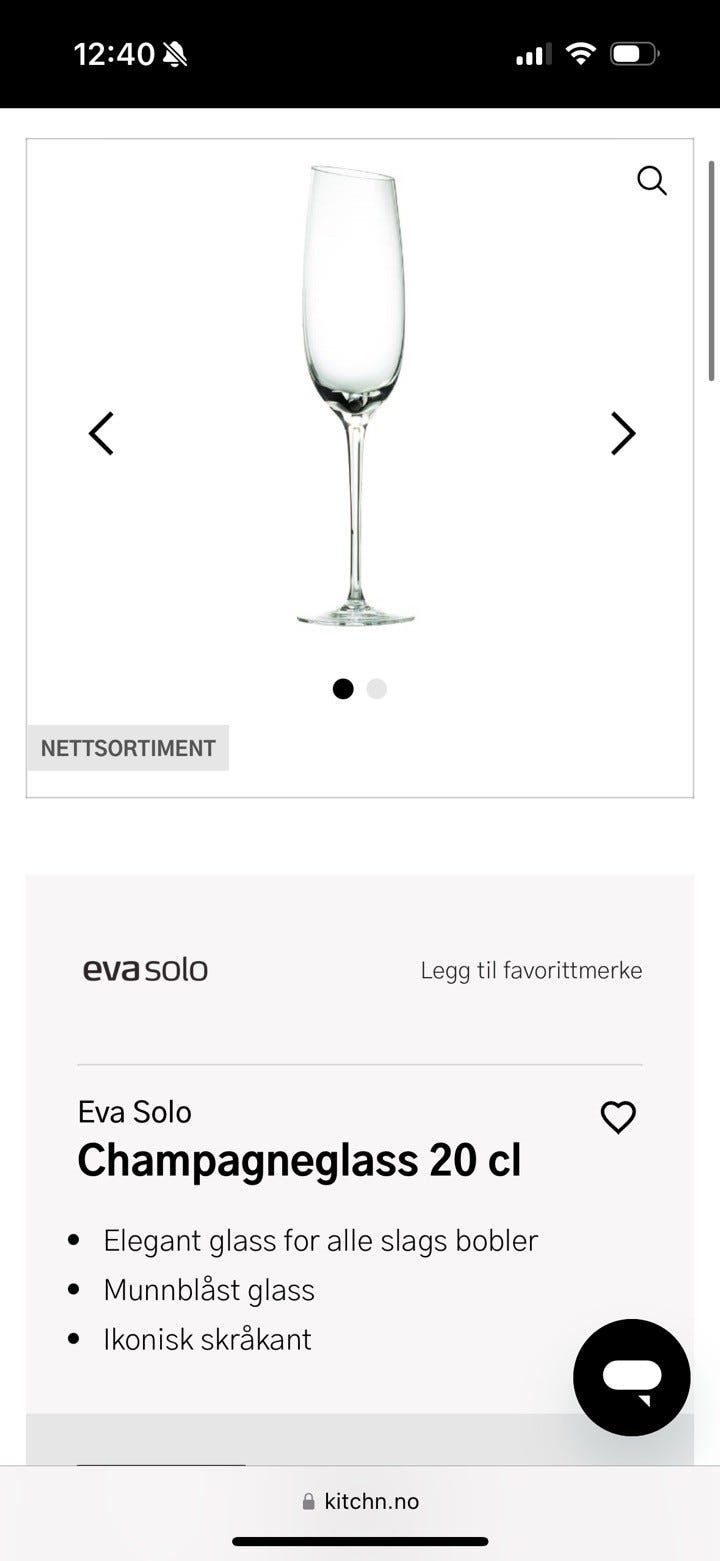Click the padlock icon in the address bar
720x1561 pixels.
point(308,1501)
